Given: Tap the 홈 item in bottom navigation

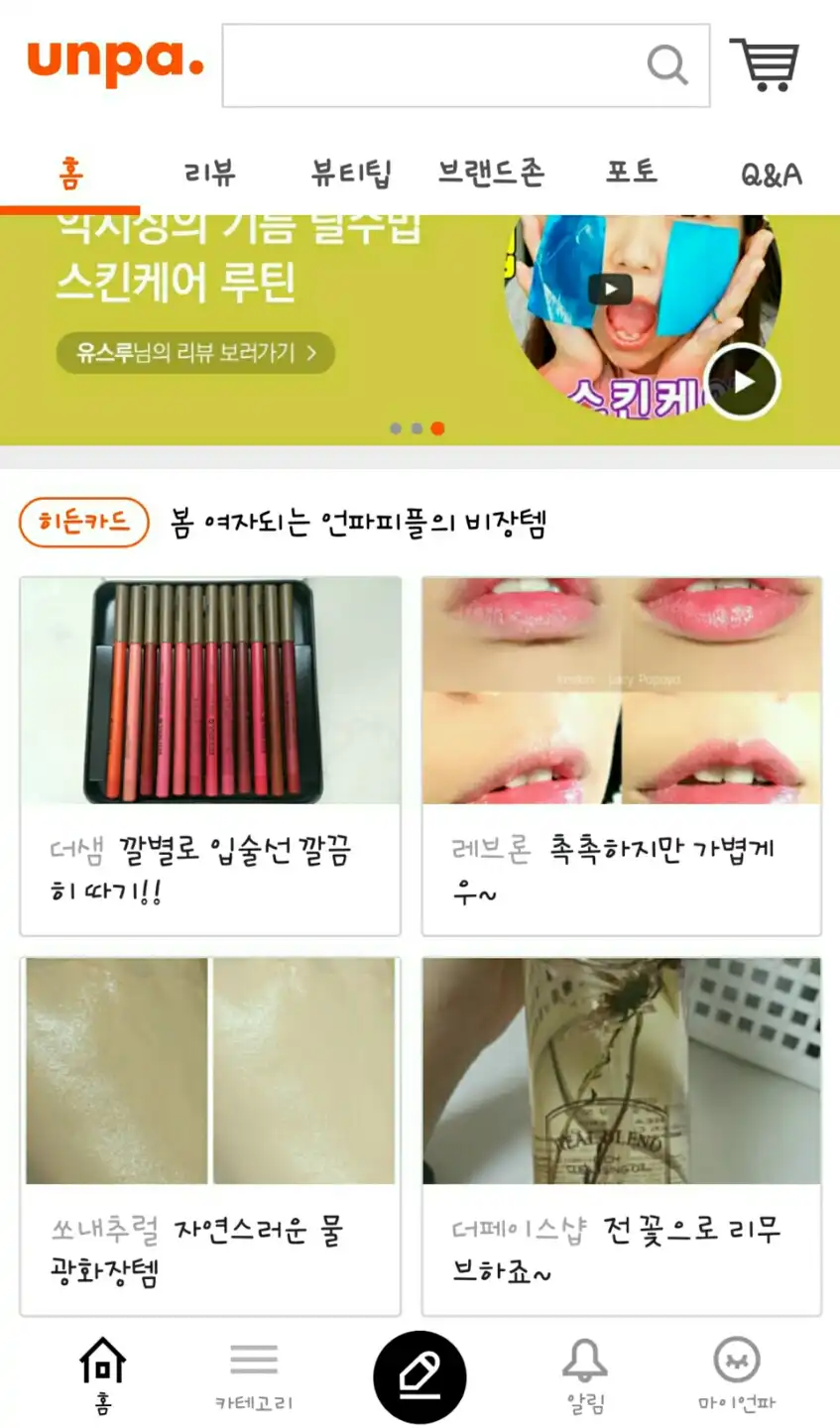Looking at the screenshot, I should (103, 1374).
